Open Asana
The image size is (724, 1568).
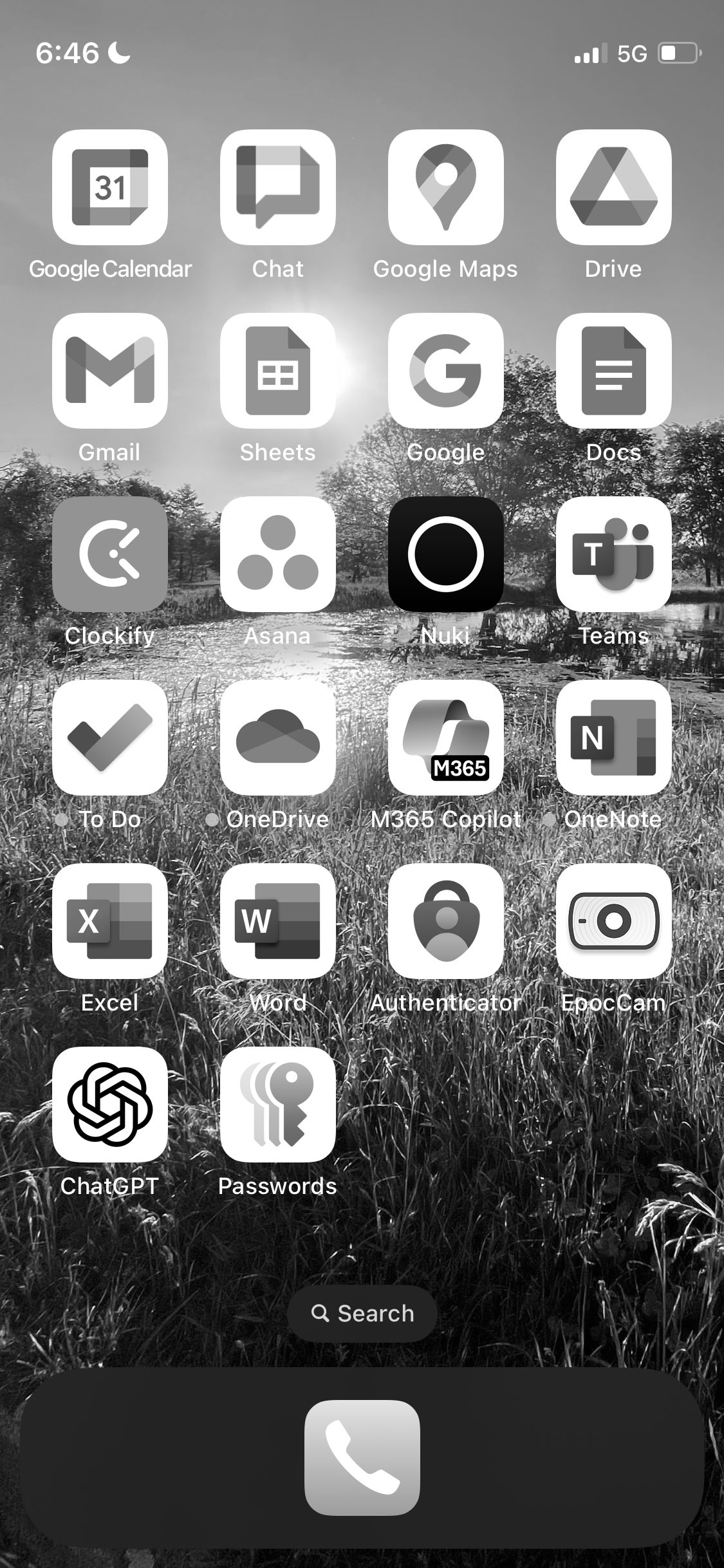[x=278, y=554]
